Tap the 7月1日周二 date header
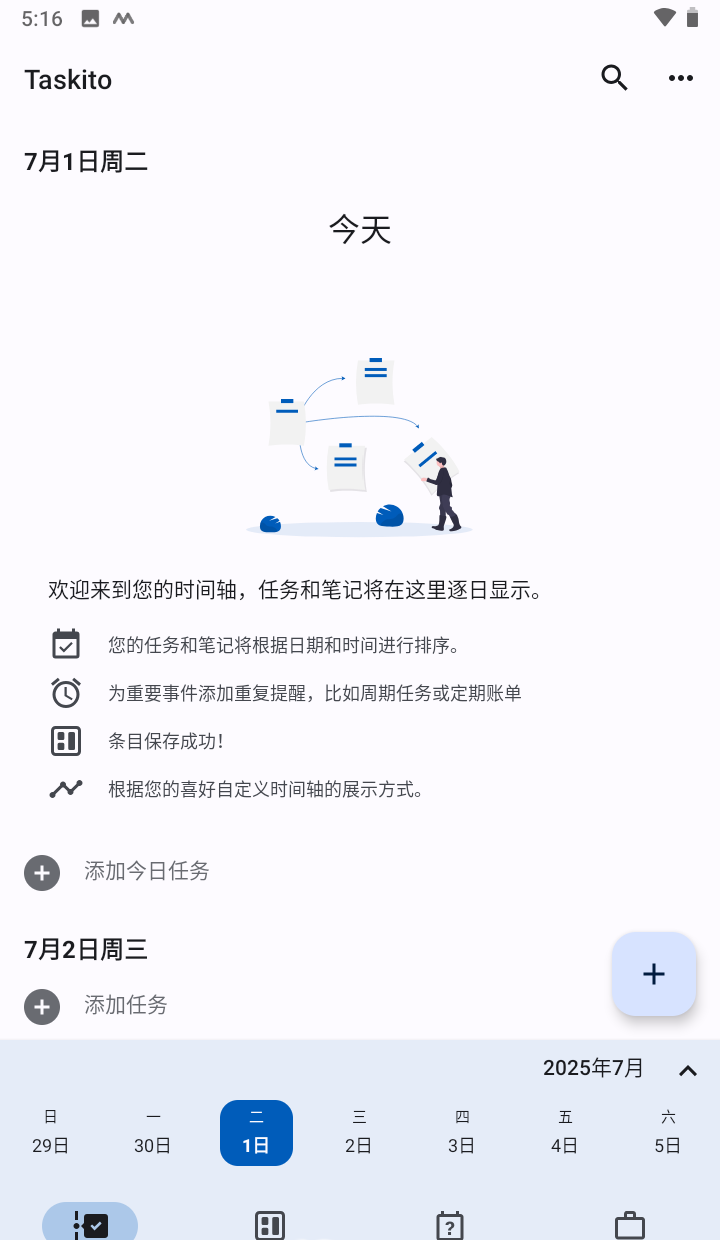 click(86, 161)
